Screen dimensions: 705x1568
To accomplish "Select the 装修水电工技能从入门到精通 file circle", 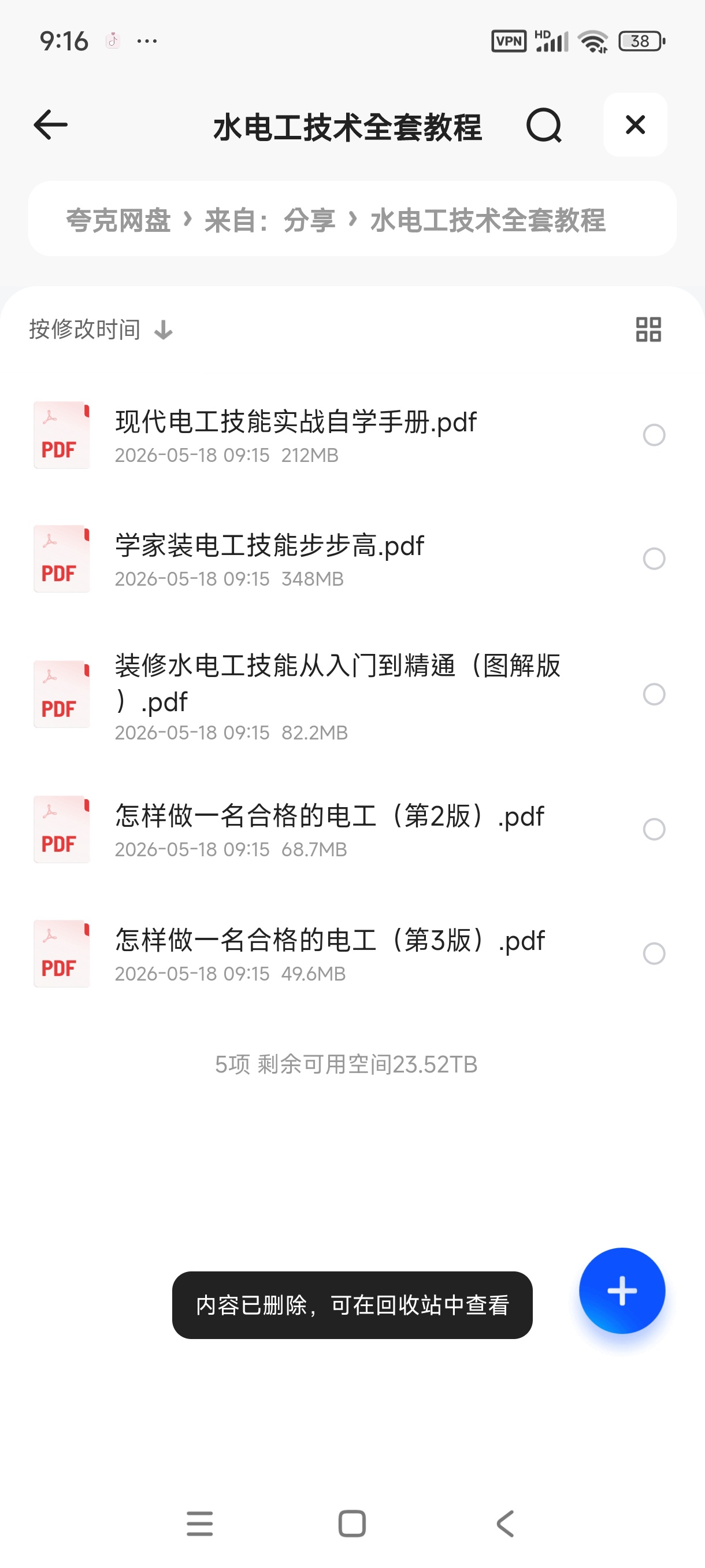I will pyautogui.click(x=654, y=694).
